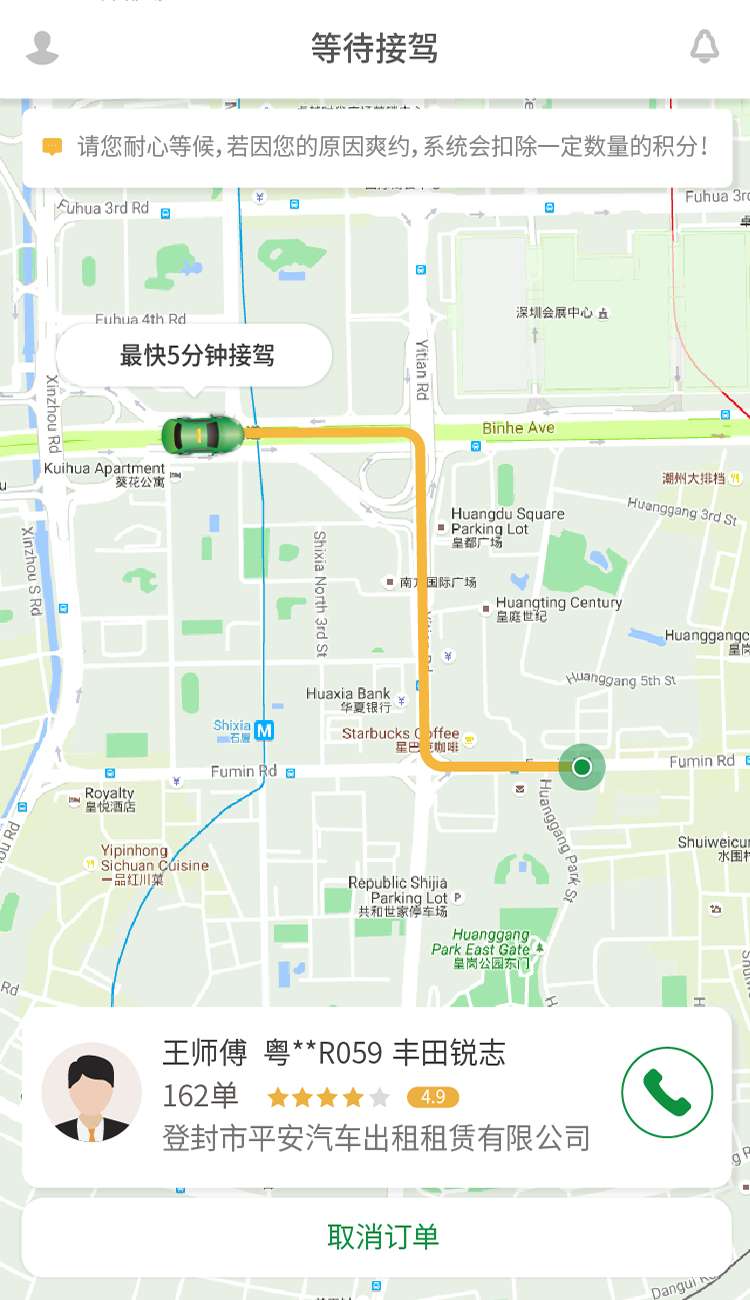This screenshot has height=1300, width=750.
Task: Tap 取消订单 to cancel the order
Action: pyautogui.click(x=383, y=1237)
